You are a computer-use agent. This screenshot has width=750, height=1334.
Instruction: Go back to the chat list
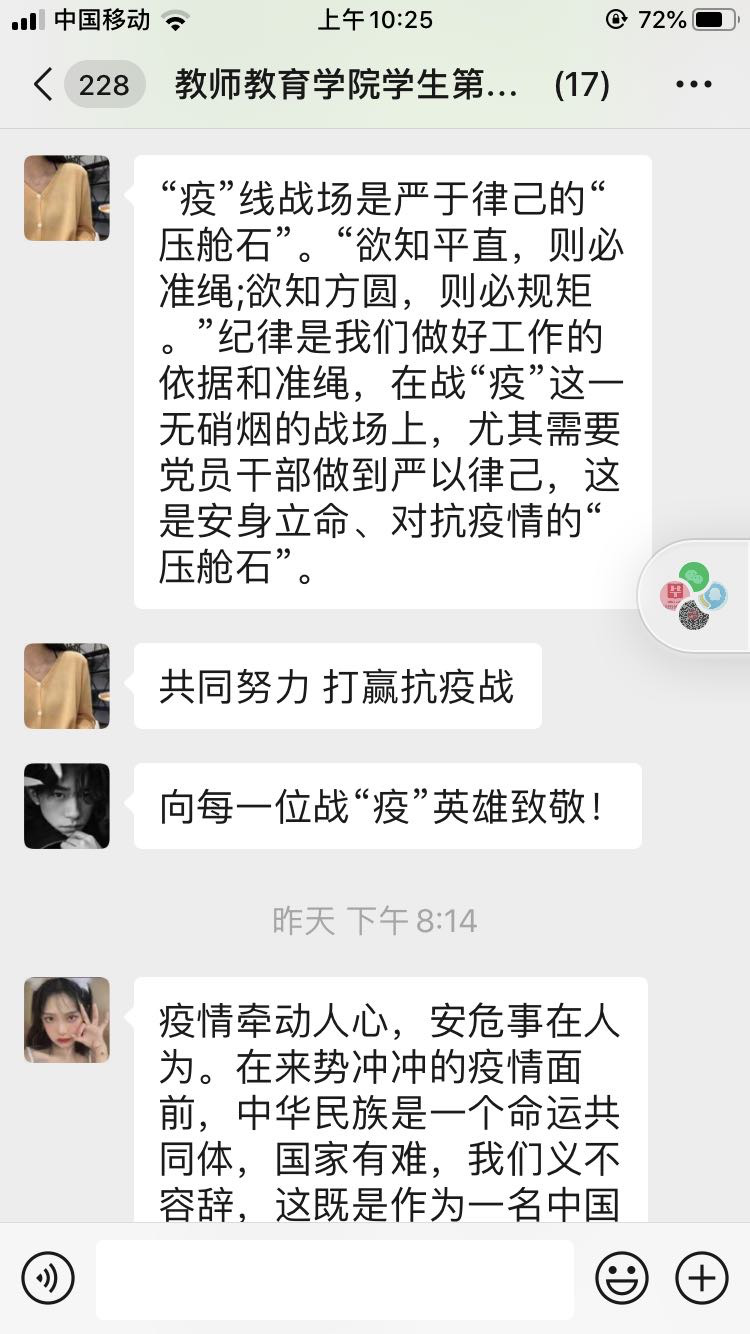tap(44, 85)
